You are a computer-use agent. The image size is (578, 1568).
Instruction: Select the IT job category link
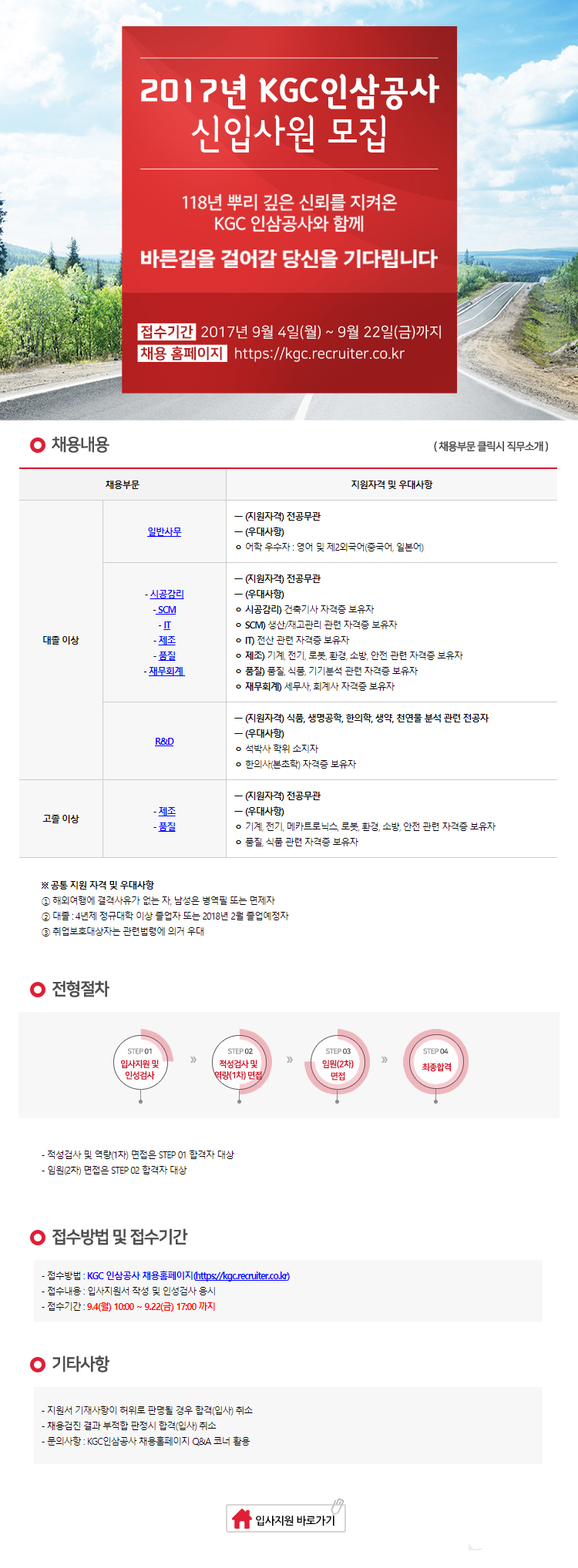tap(167, 625)
